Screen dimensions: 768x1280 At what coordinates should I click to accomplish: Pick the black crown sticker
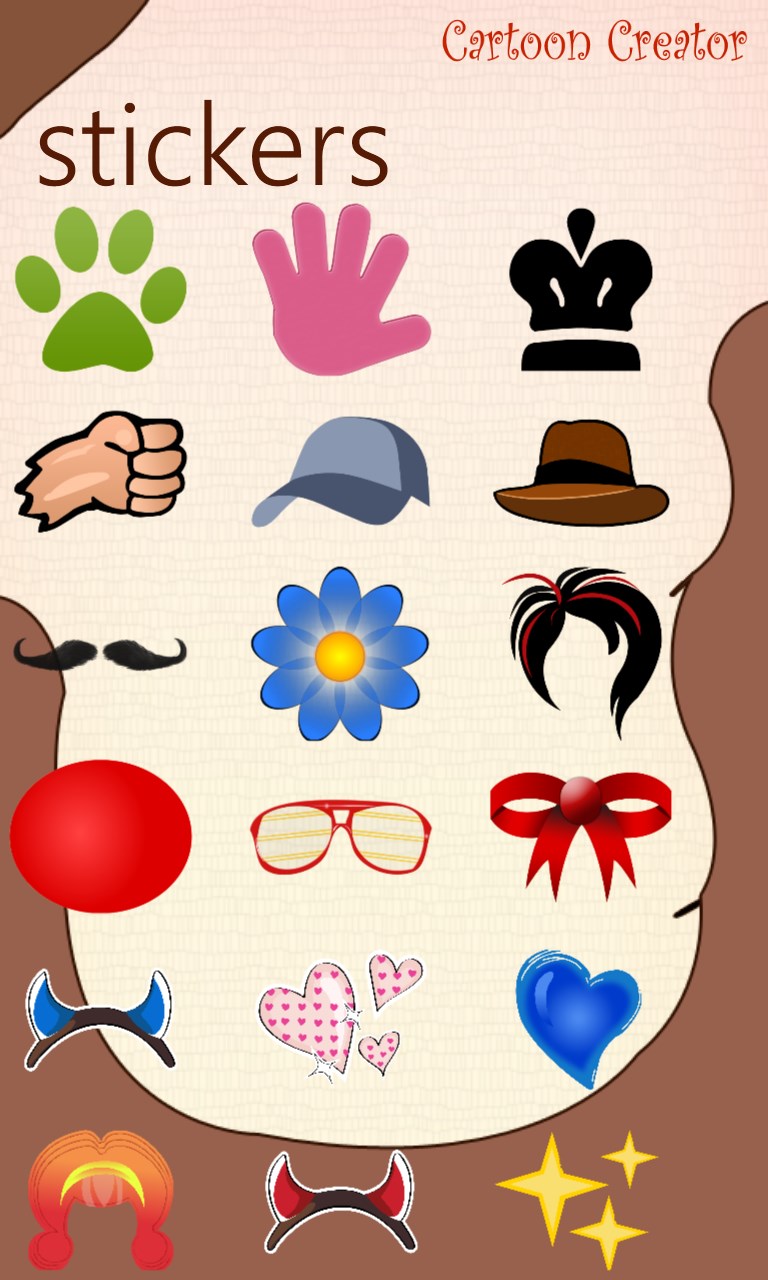[581, 292]
